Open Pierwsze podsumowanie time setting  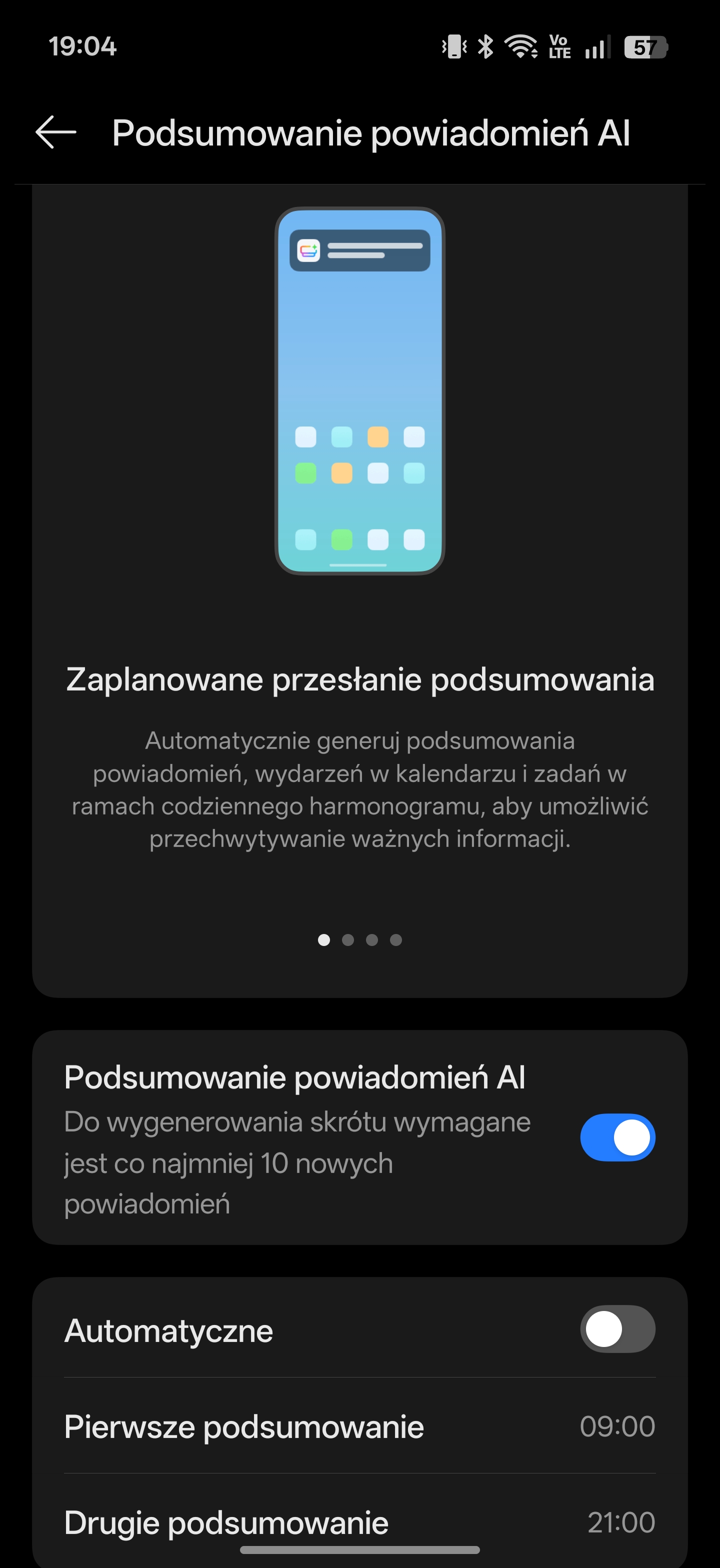[x=359, y=1427]
